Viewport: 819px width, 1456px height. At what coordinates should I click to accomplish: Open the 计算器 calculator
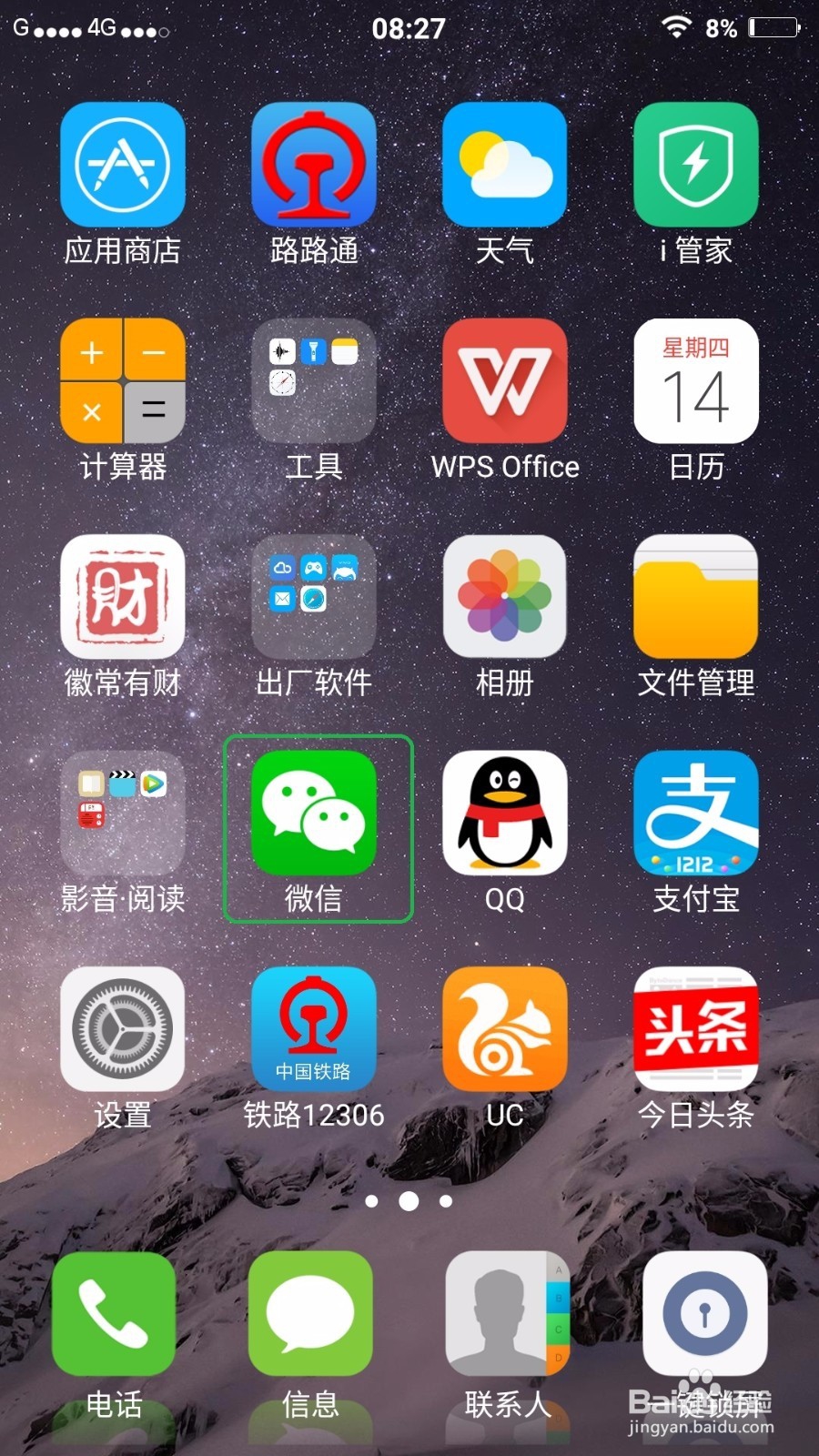click(x=123, y=382)
